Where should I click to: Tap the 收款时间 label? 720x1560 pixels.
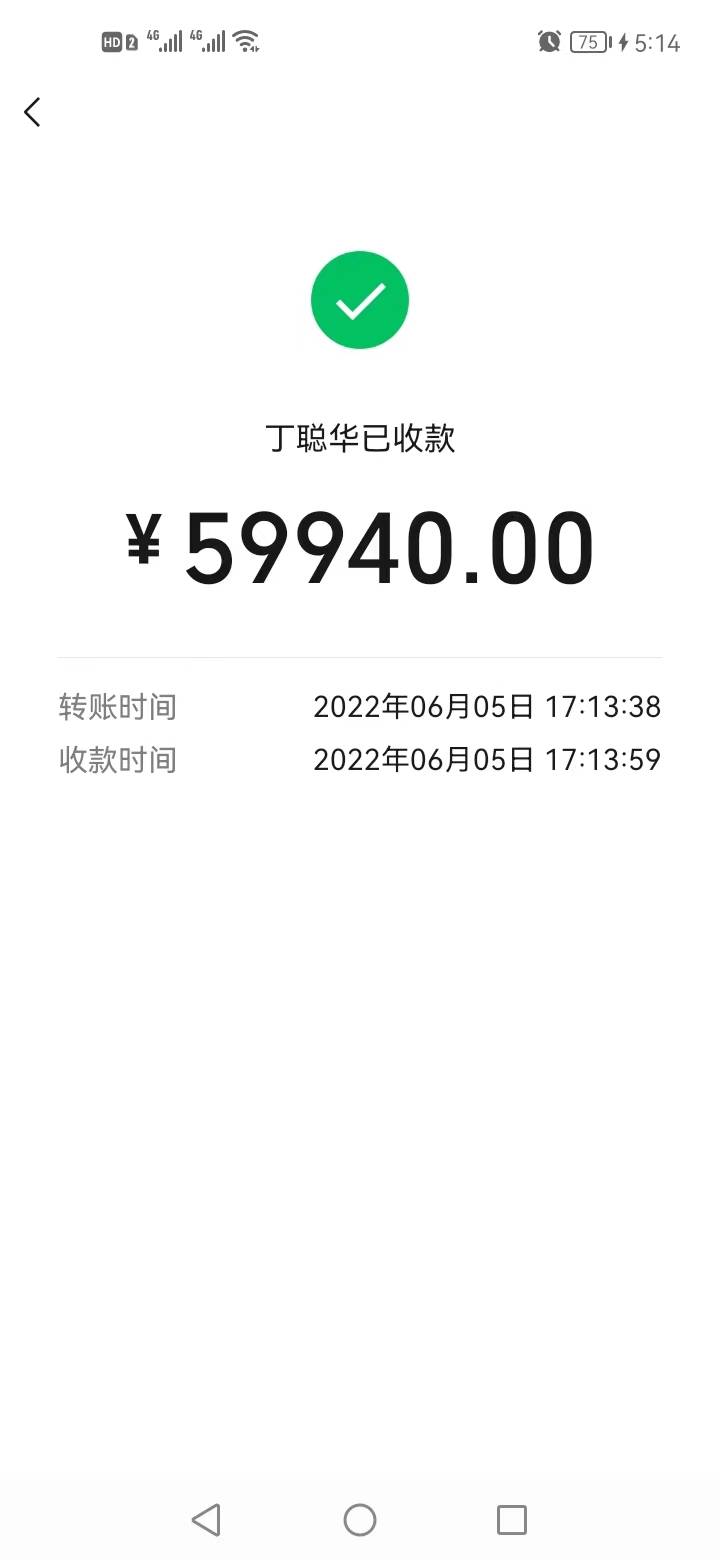(x=118, y=759)
